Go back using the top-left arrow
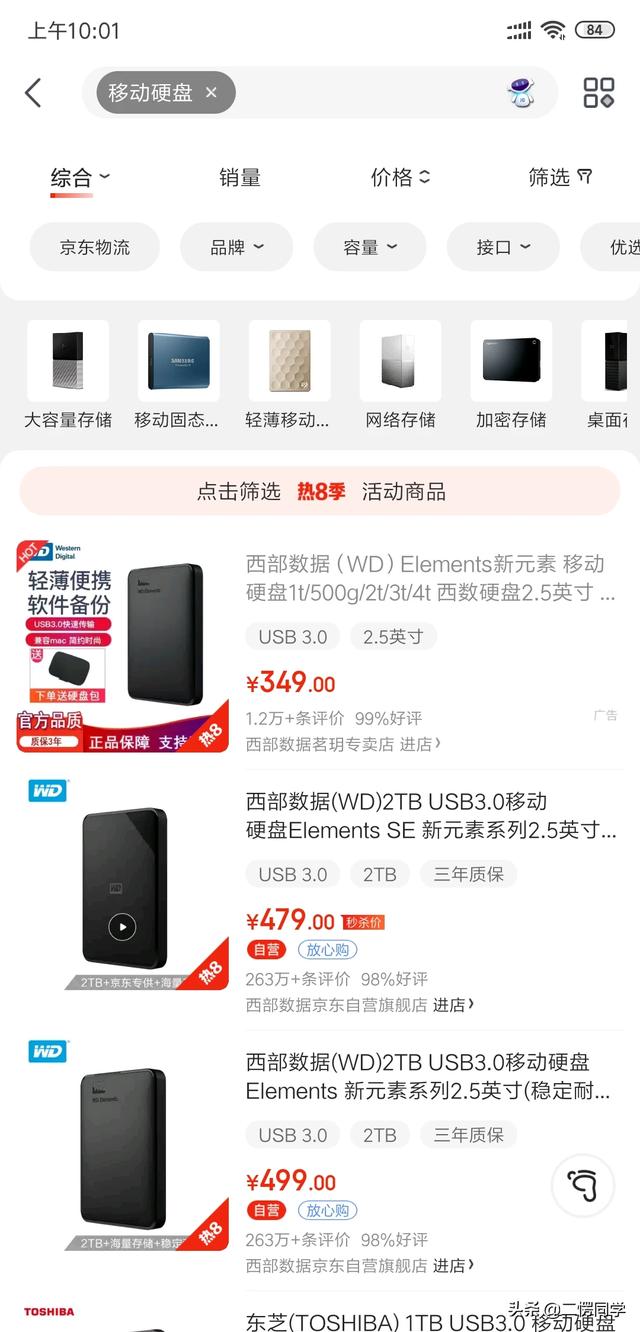Image resolution: width=640 pixels, height=1332 pixels. (33, 93)
